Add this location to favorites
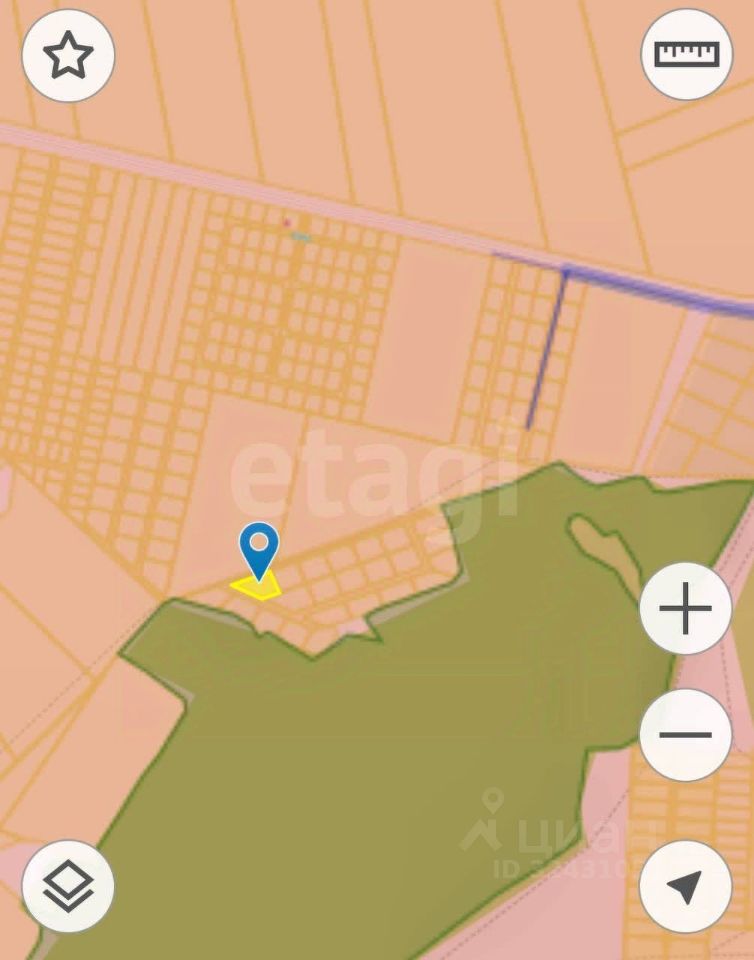Viewport: 754px width, 960px height. coord(68,55)
